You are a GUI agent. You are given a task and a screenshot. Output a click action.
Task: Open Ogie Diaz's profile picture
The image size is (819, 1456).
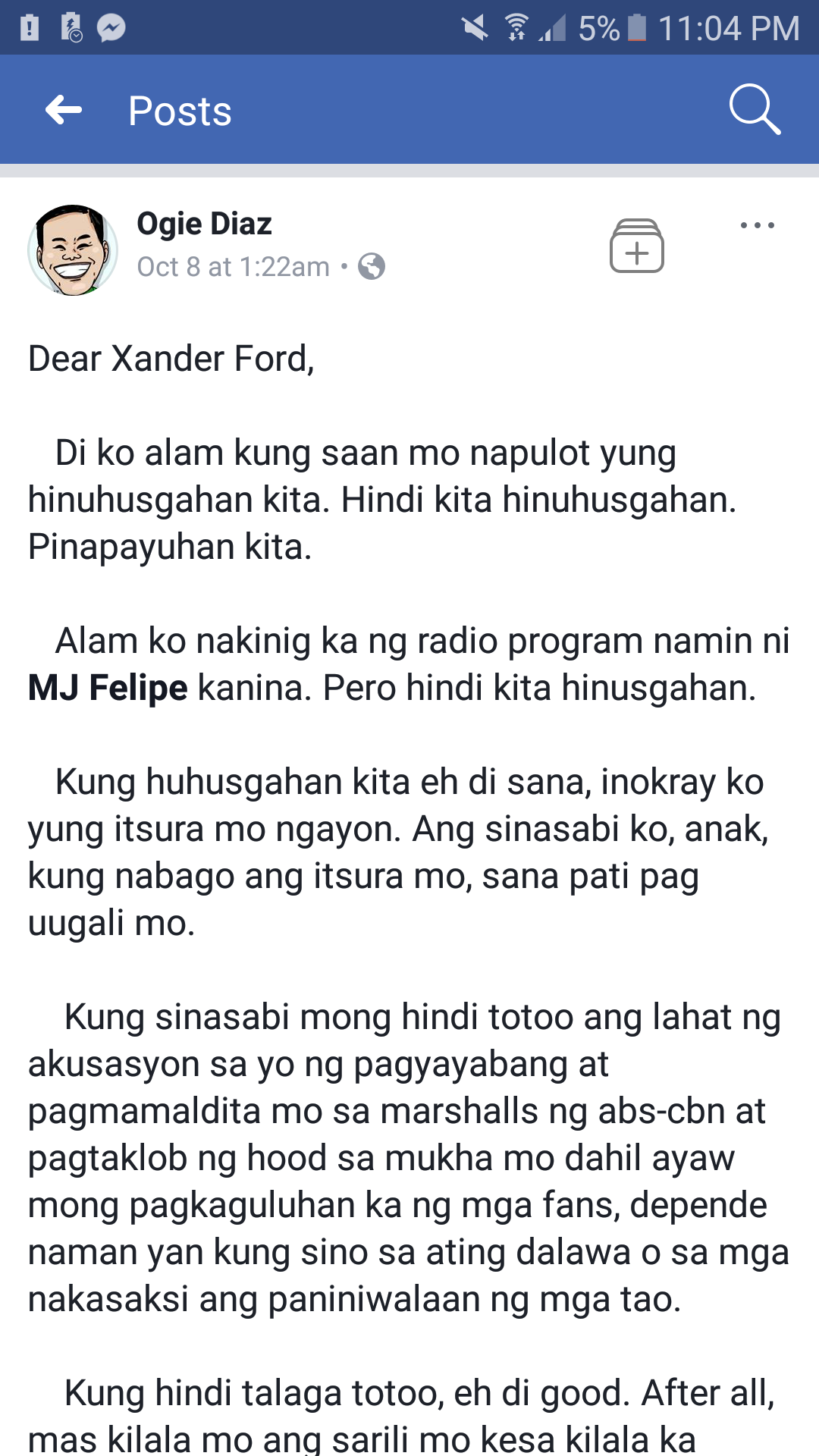(73, 249)
